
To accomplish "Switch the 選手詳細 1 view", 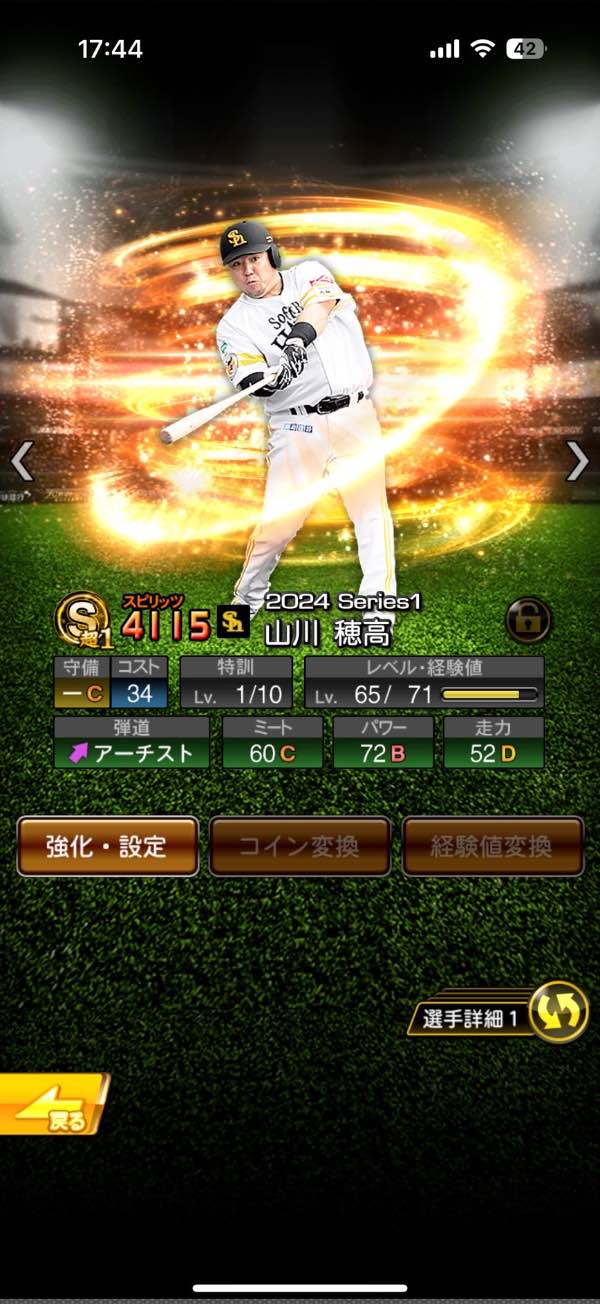I will 556,1012.
